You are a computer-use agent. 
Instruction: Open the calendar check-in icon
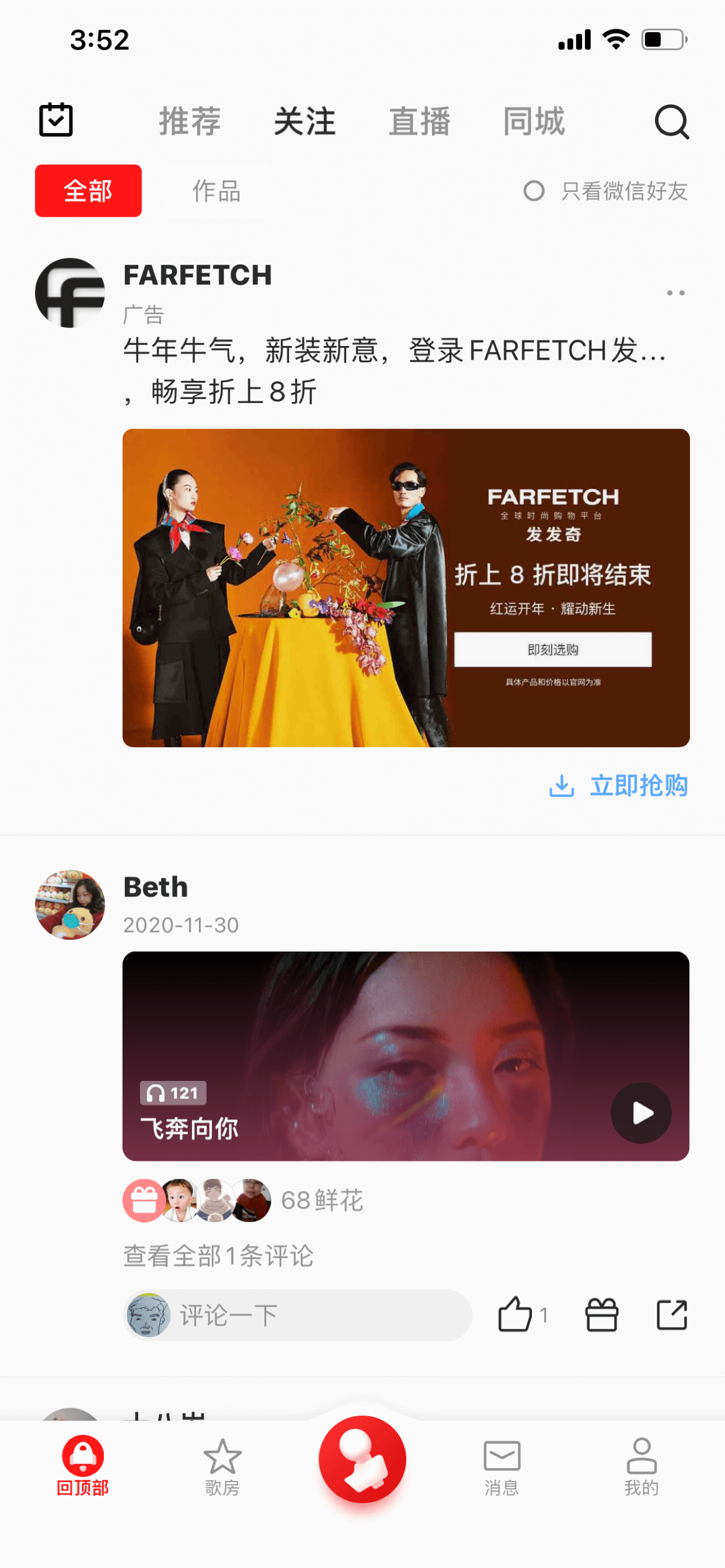[x=56, y=120]
